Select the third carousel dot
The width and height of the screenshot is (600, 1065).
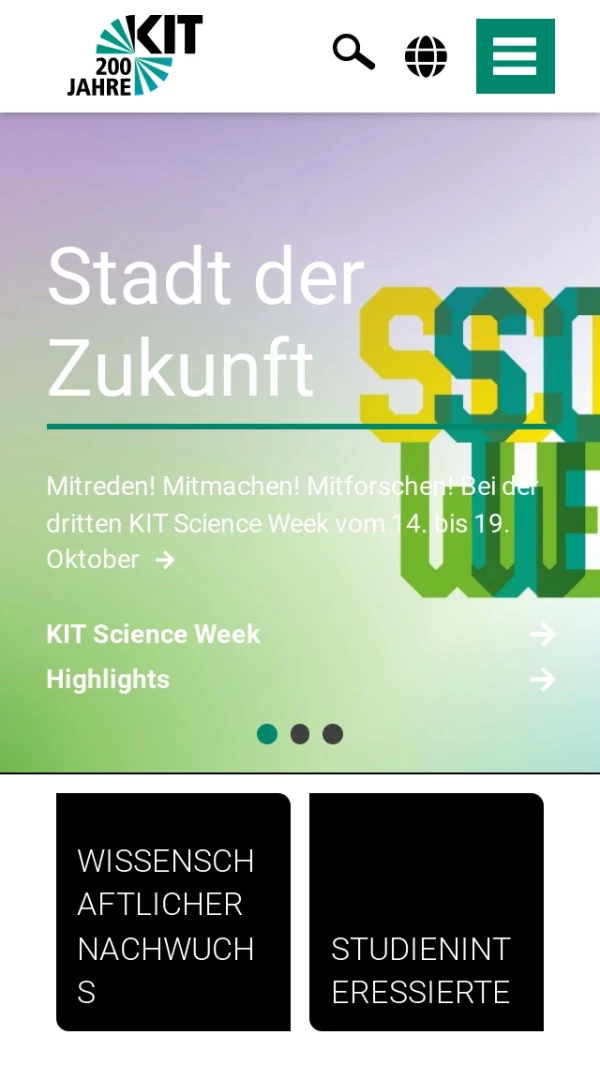[x=333, y=734]
